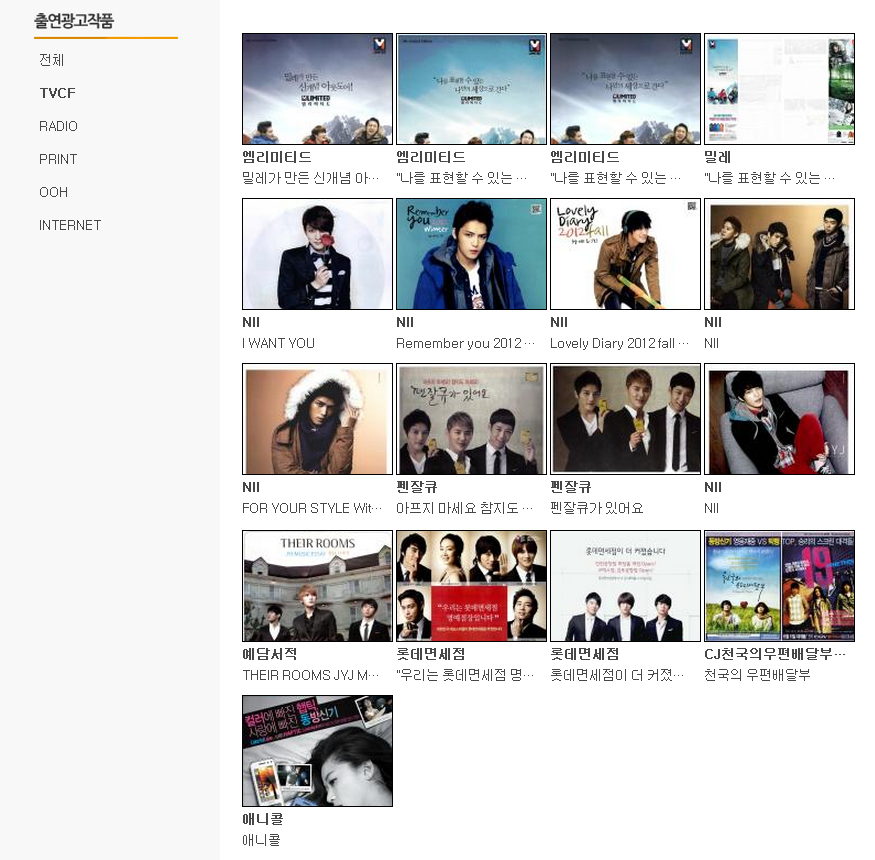Viewport: 875px width, 860px height.
Task: Open the 애니콜 ad tile
Action: point(317,751)
